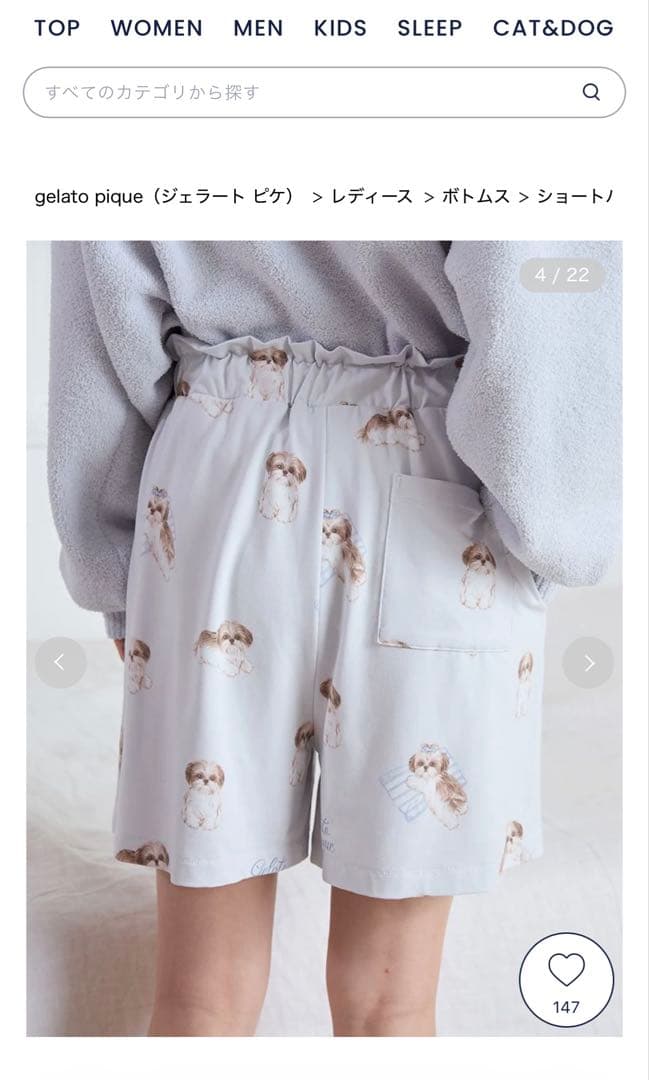The width and height of the screenshot is (649, 1080).
Task: Go to the SLEEP category
Action: pyautogui.click(x=430, y=28)
